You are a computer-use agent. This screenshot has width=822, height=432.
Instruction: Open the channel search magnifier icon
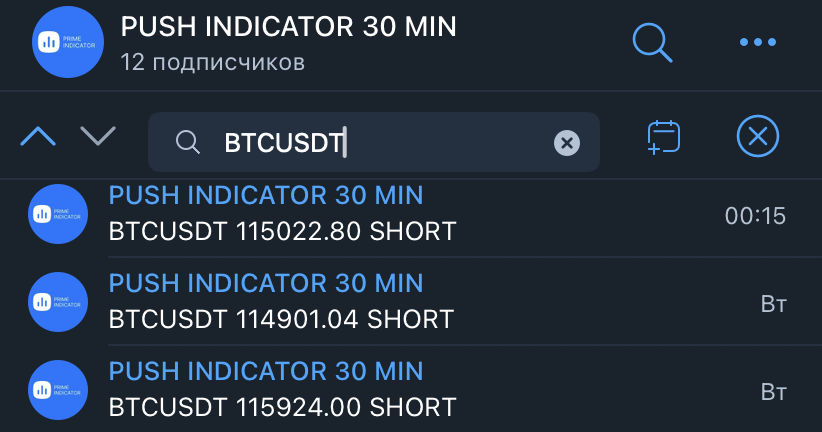tap(653, 42)
